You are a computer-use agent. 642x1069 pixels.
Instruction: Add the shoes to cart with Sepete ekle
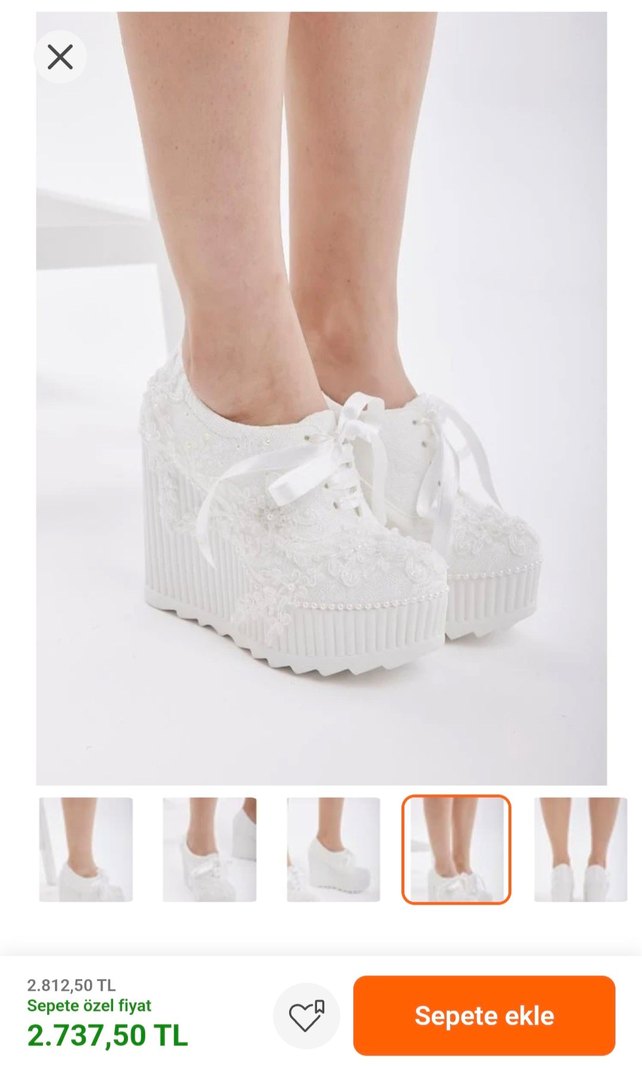tap(484, 1015)
